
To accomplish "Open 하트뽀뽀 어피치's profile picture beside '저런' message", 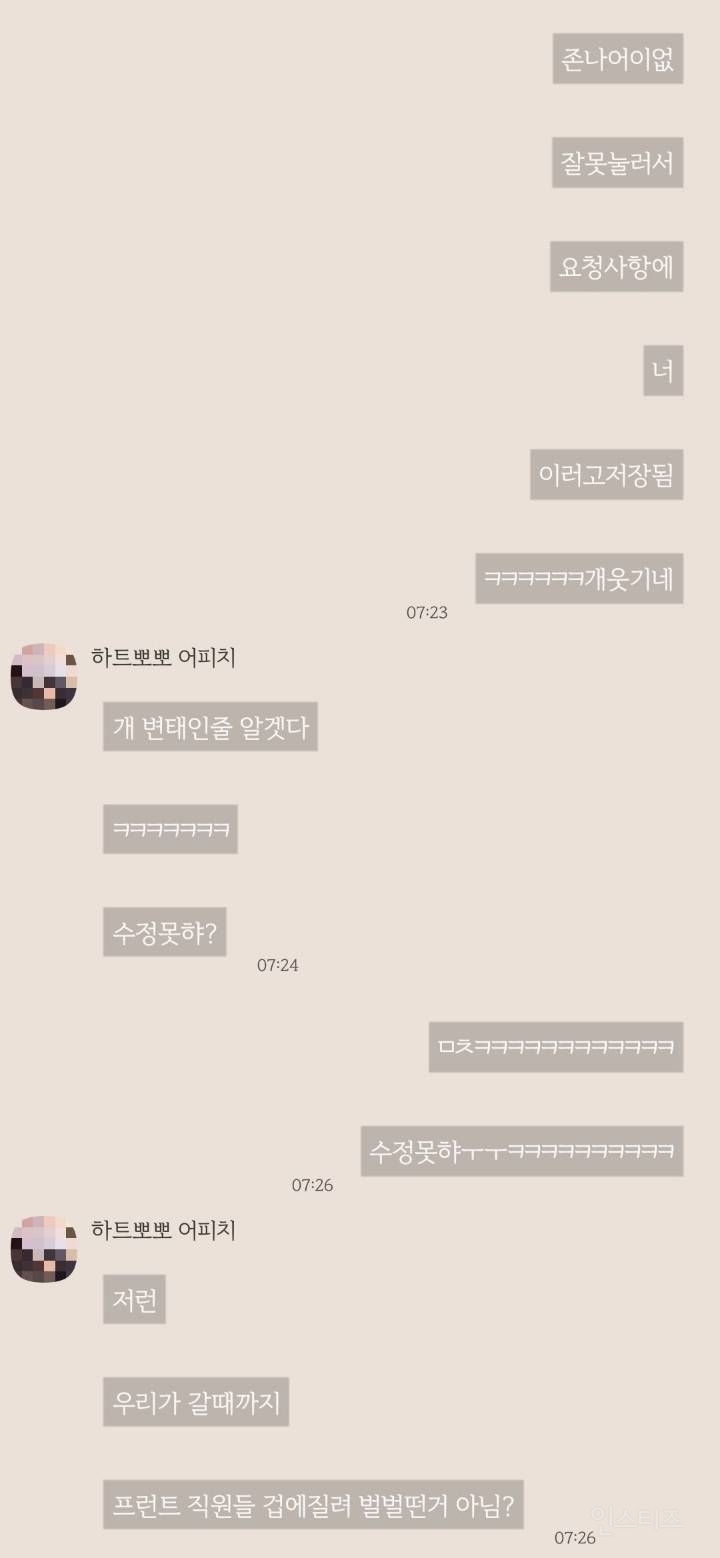I will [x=44, y=1250].
